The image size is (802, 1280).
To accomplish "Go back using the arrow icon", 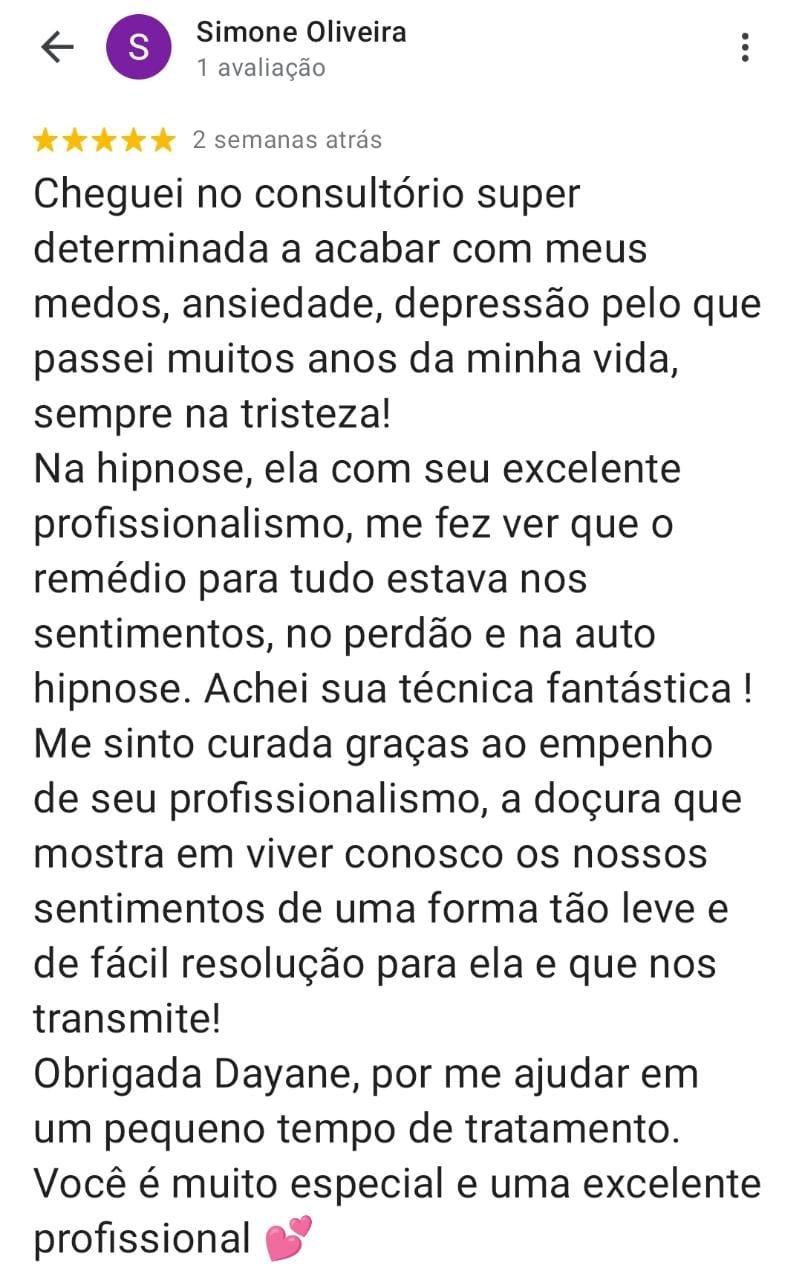I will pos(57,48).
